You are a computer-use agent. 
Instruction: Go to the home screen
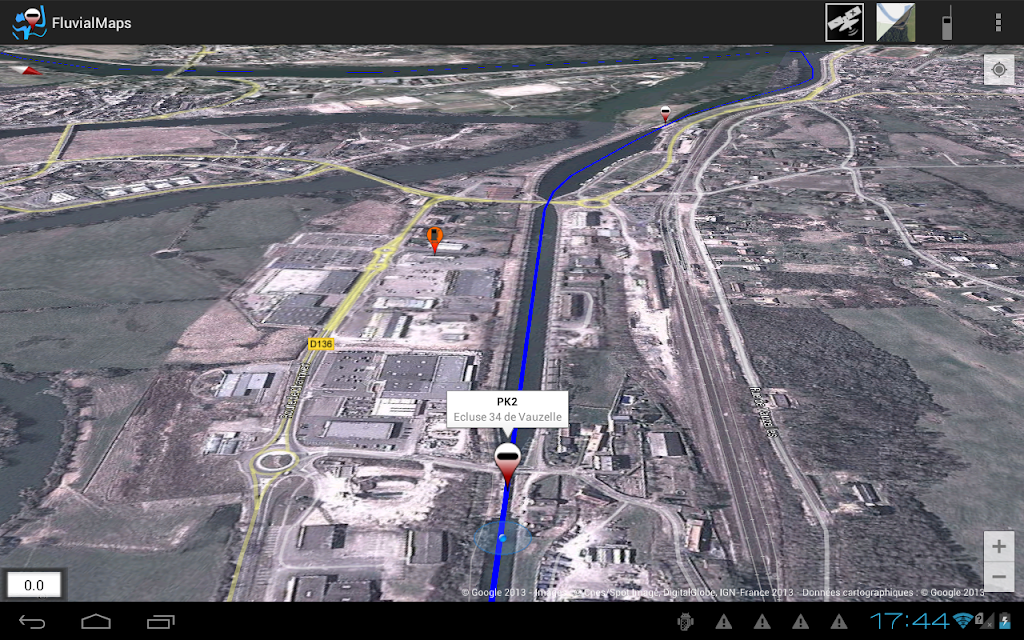95,622
